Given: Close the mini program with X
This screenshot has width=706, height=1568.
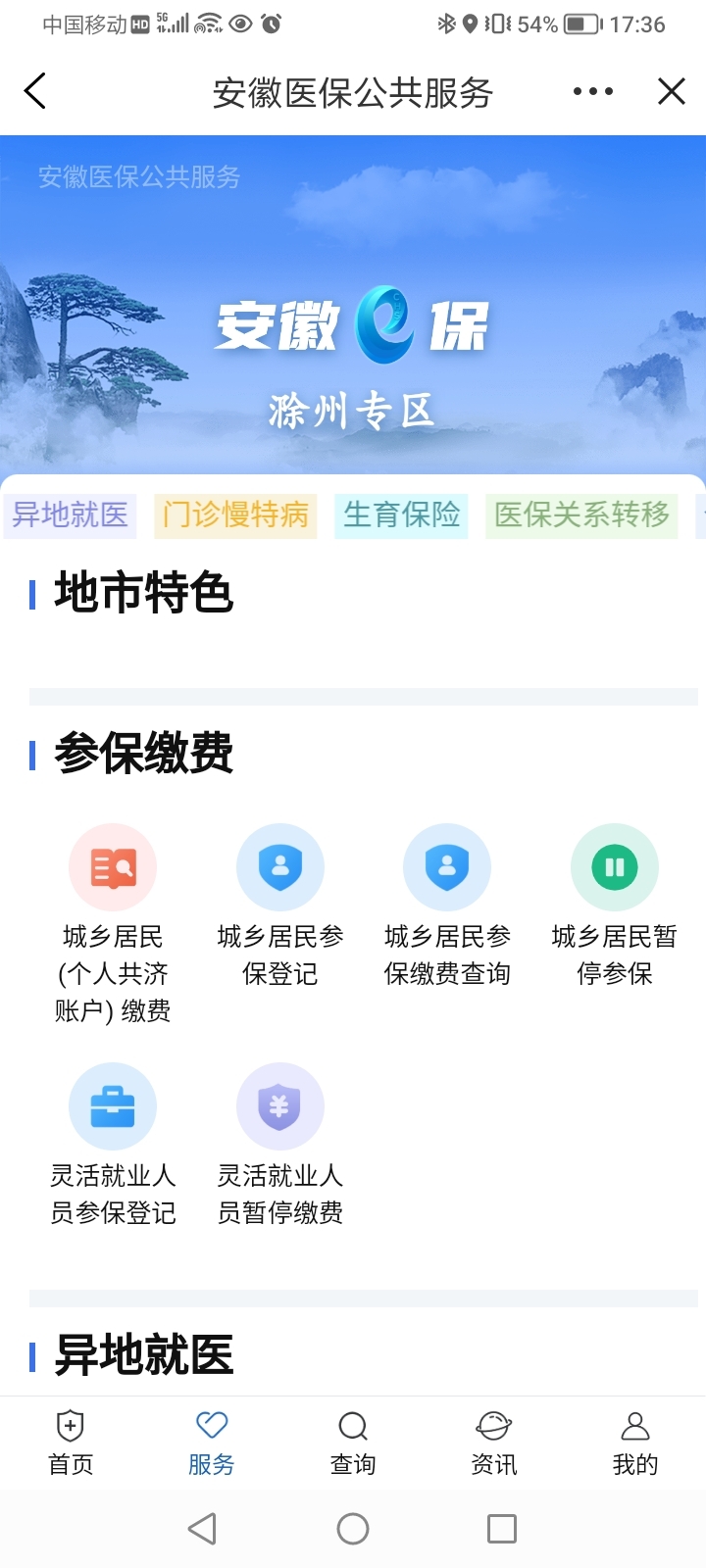Looking at the screenshot, I should 672,92.
